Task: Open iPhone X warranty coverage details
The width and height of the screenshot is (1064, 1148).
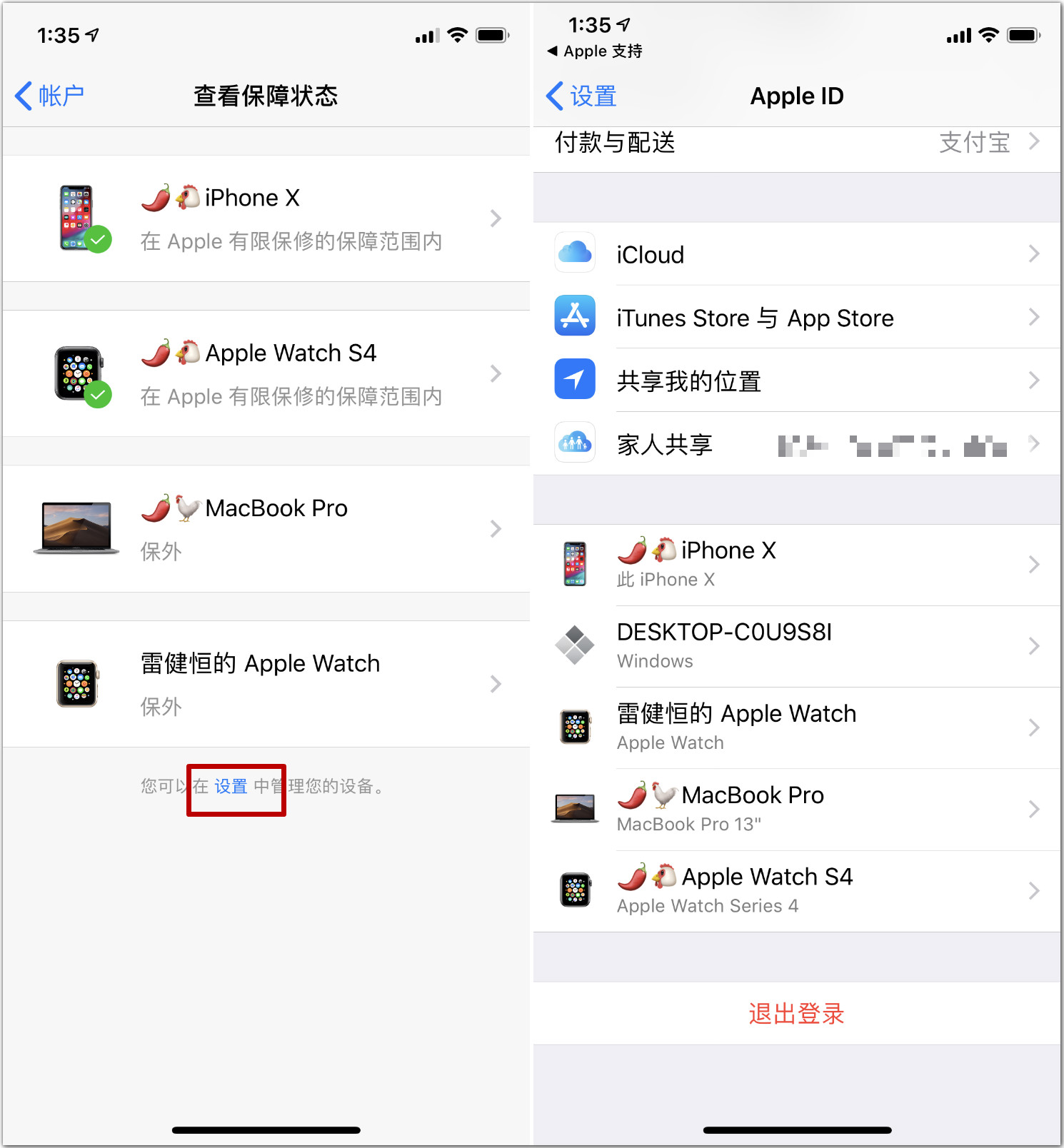Action: coord(286,218)
